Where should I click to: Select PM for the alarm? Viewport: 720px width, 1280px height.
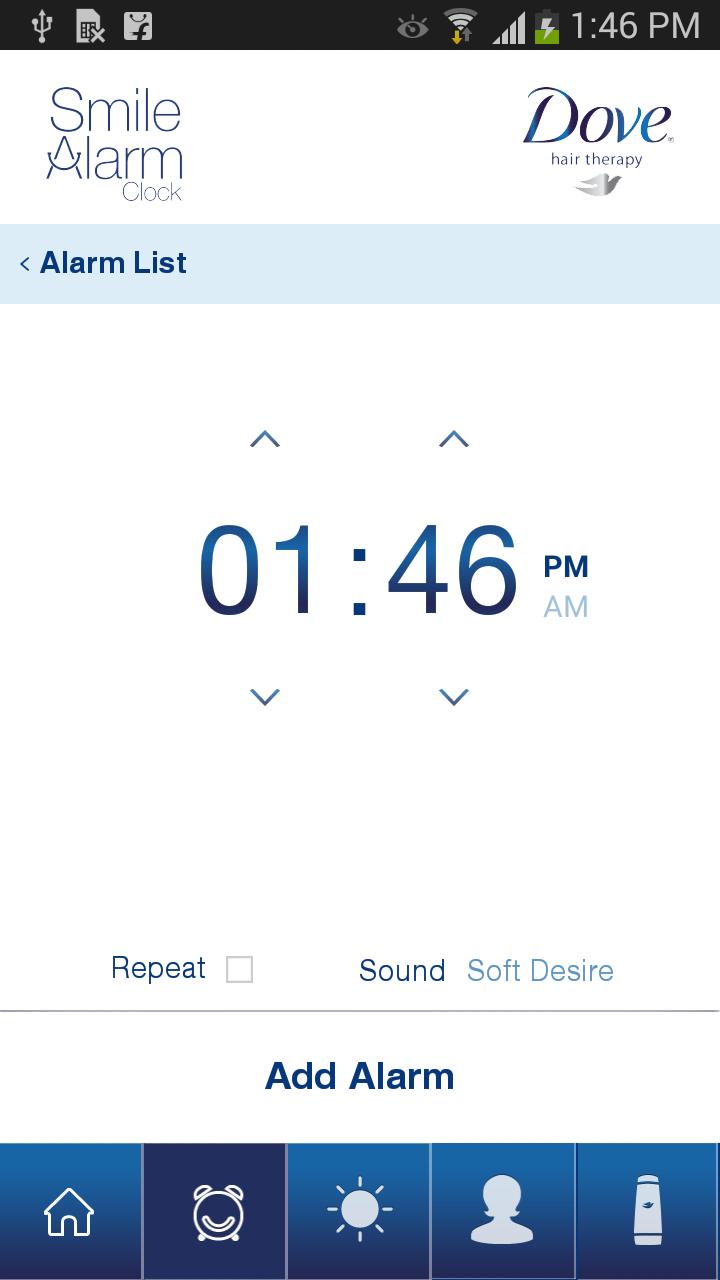[x=566, y=567]
